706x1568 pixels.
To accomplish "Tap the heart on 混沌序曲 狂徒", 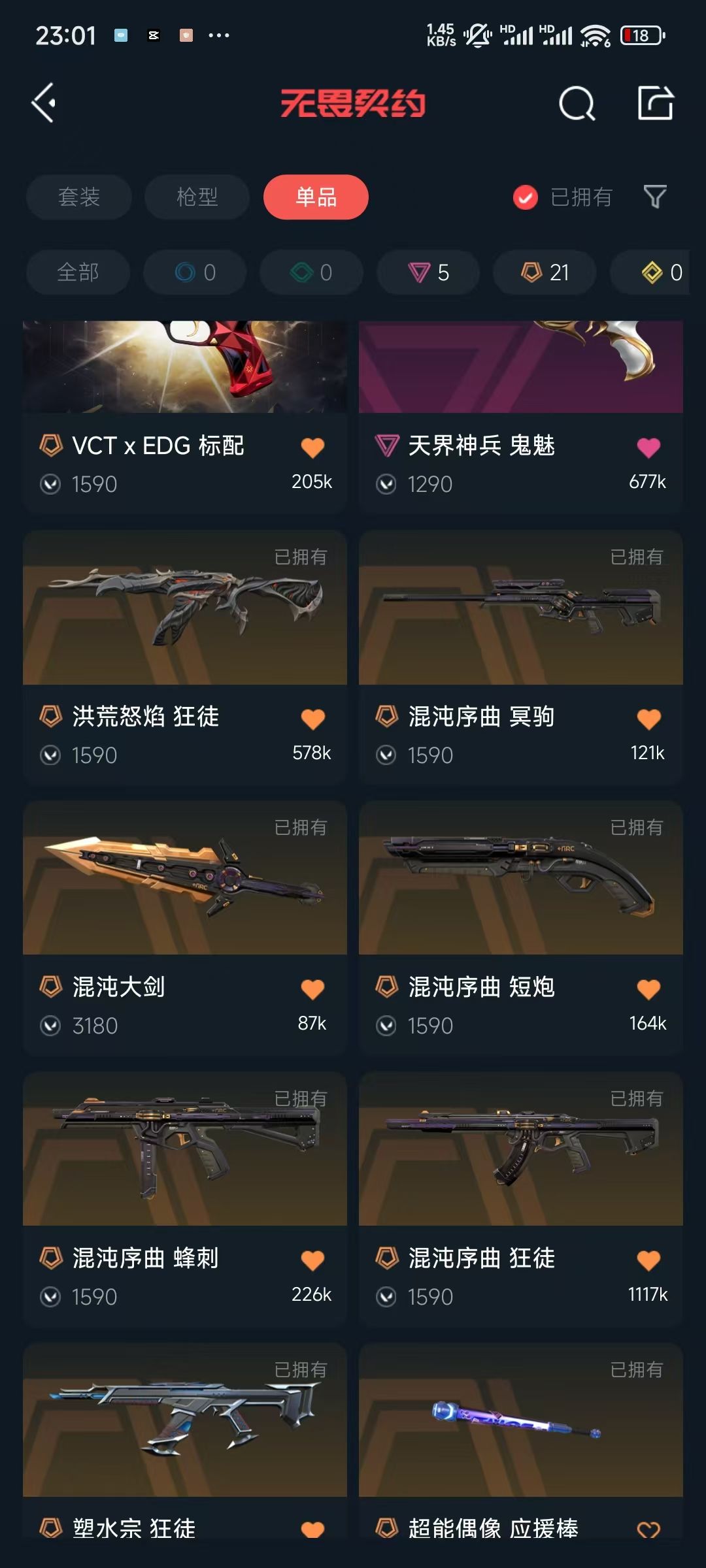I will [648, 1260].
